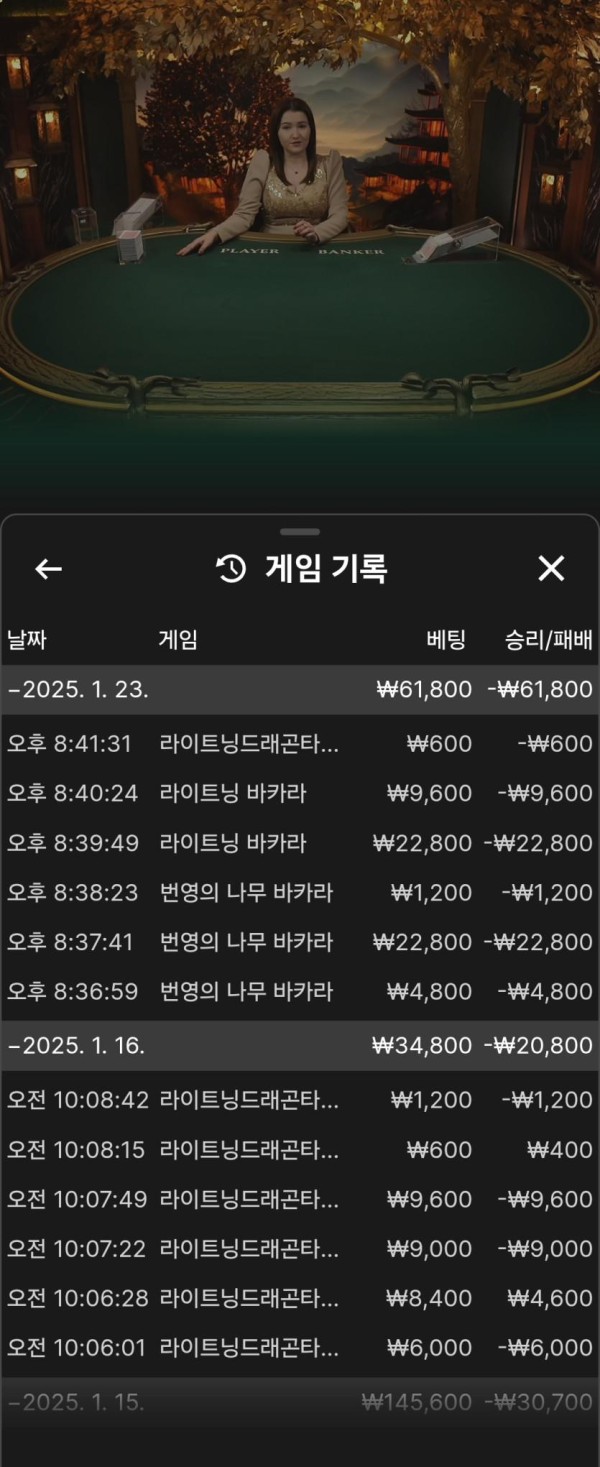Collapse the 2025. 1. 16. date group
The height and width of the screenshot is (1467, 600).
300,1046
